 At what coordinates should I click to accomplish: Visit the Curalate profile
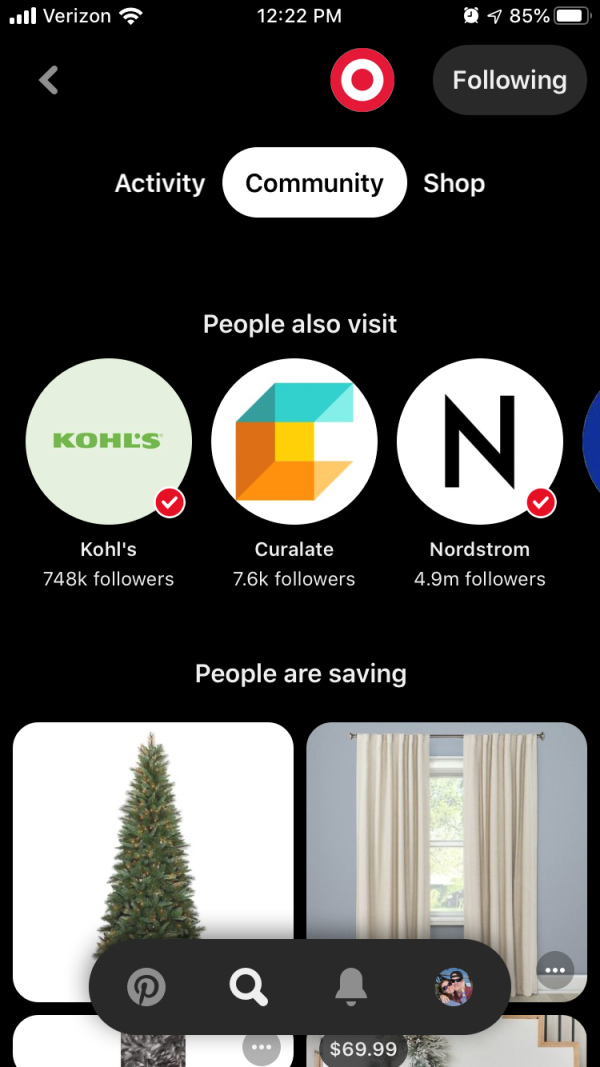tap(295, 442)
